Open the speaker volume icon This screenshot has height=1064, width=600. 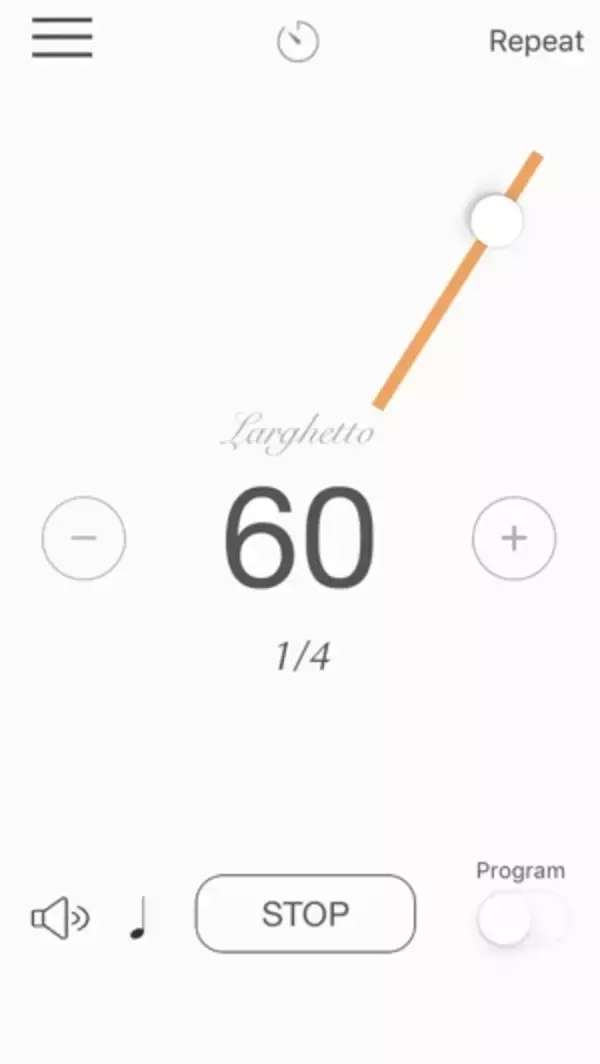click(x=60, y=916)
